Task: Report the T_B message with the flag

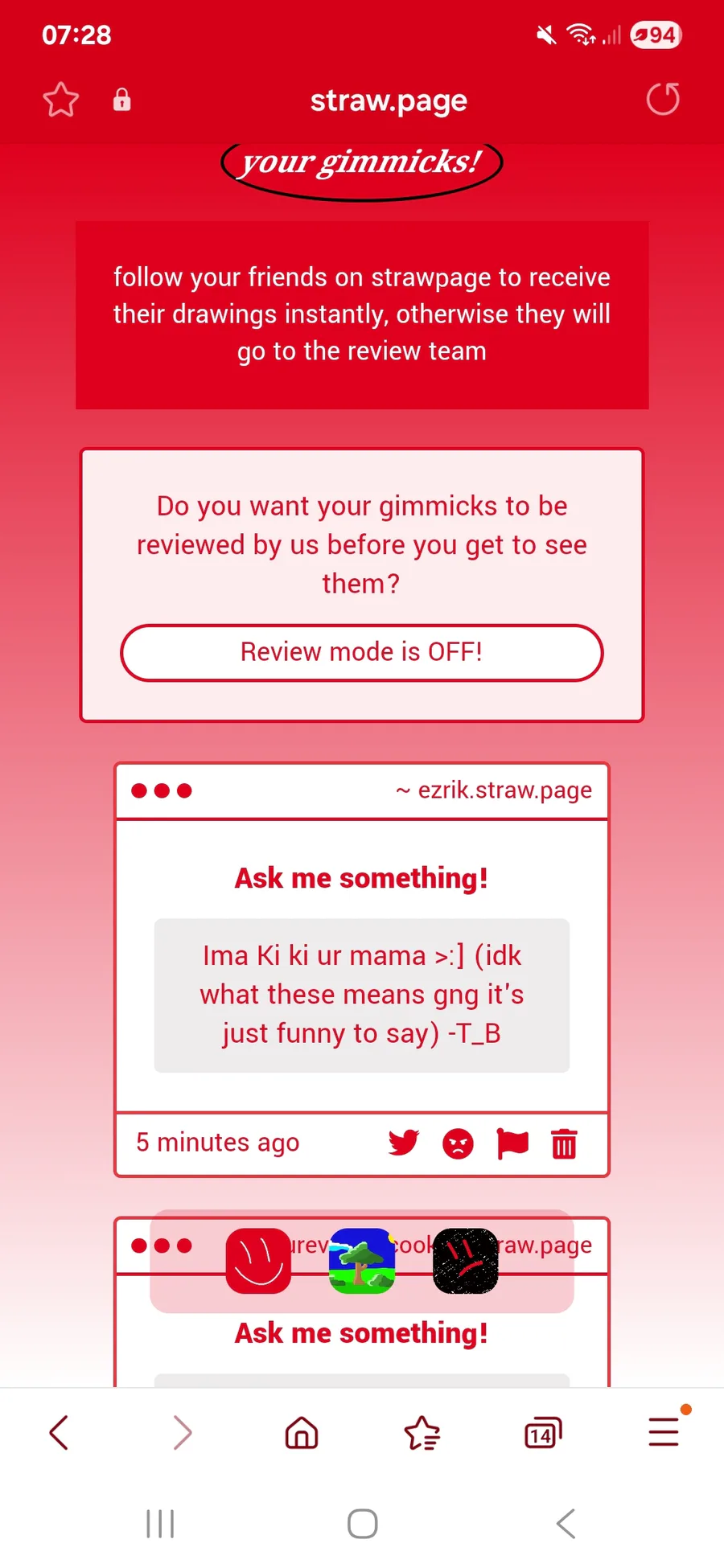Action: pos(512,1143)
